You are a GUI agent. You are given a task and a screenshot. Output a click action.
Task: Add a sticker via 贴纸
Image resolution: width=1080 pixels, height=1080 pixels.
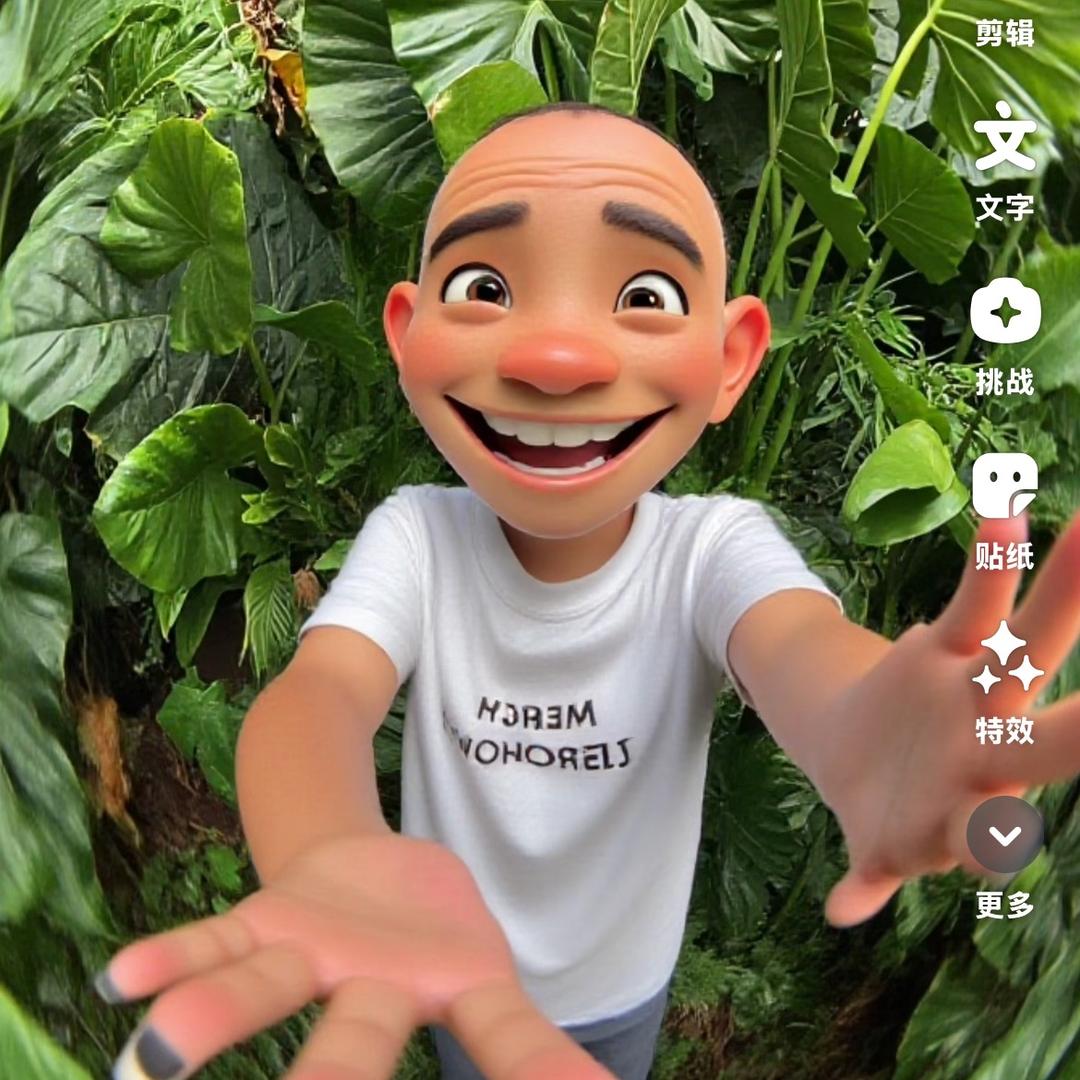[x=1004, y=486]
